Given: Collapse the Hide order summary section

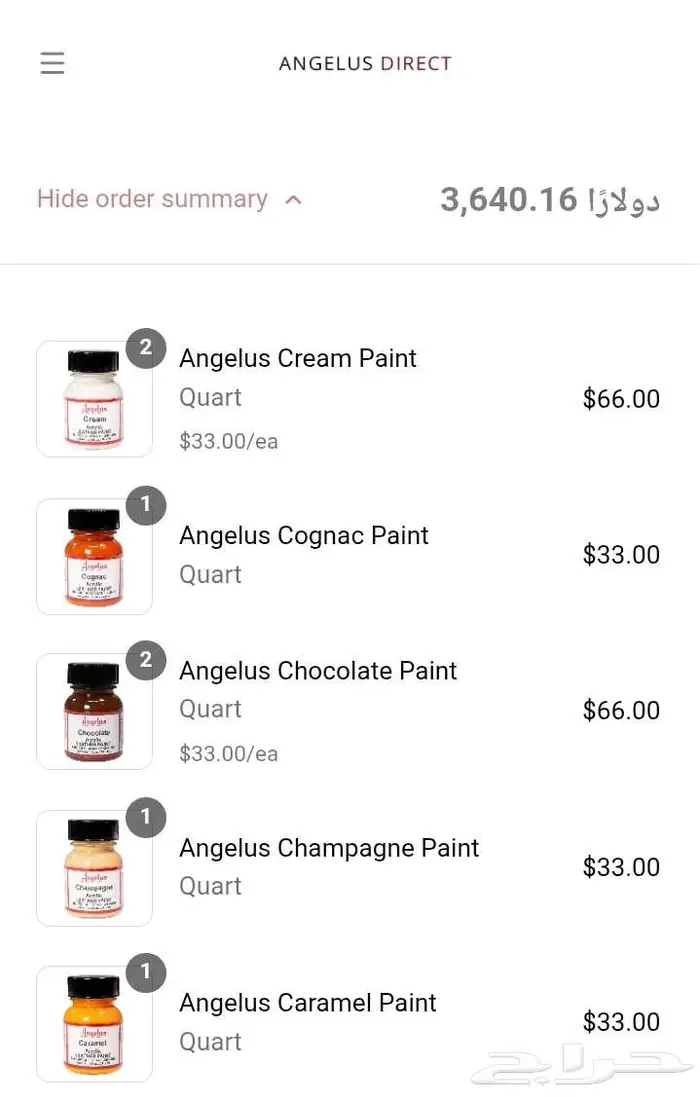Looking at the screenshot, I should [168, 199].
